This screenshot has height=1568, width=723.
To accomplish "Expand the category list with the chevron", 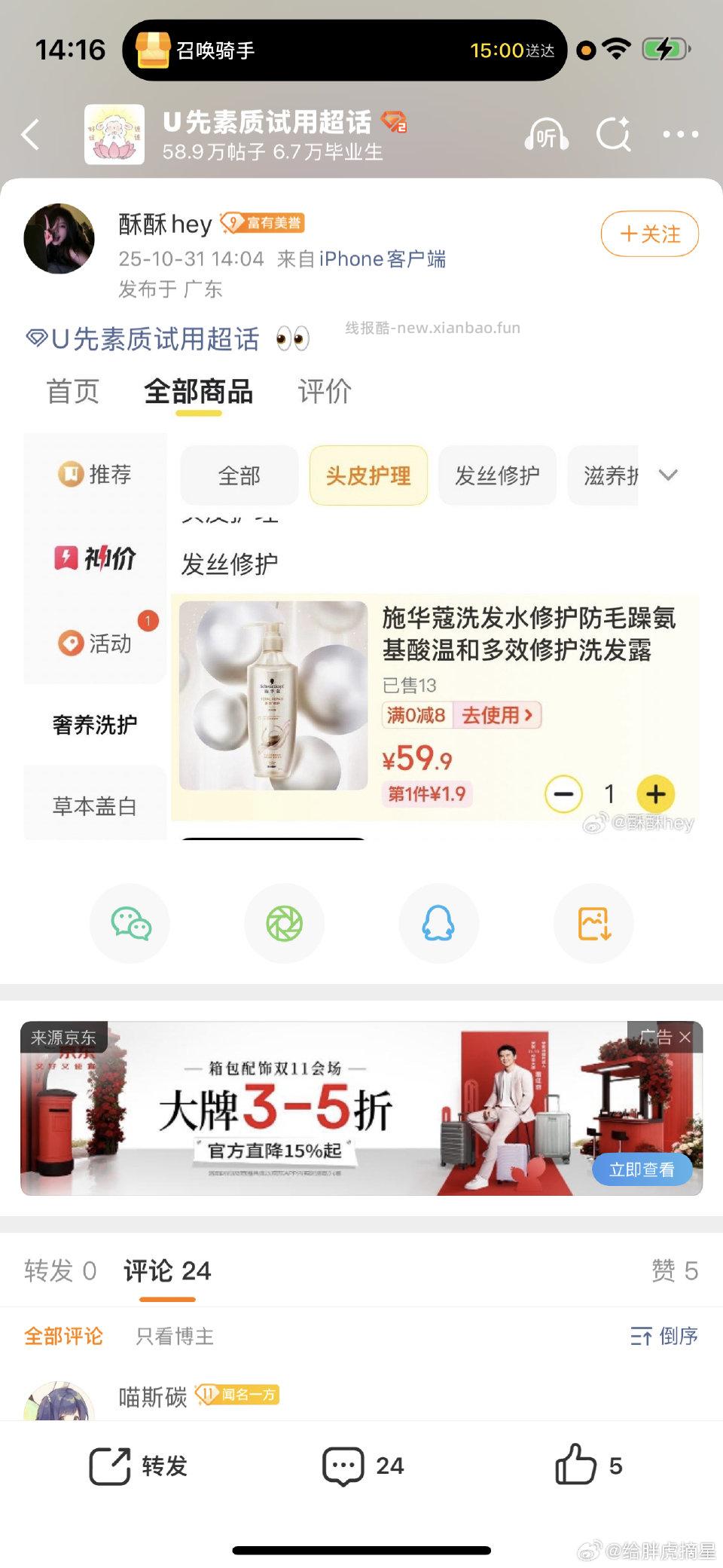I will pos(667,475).
